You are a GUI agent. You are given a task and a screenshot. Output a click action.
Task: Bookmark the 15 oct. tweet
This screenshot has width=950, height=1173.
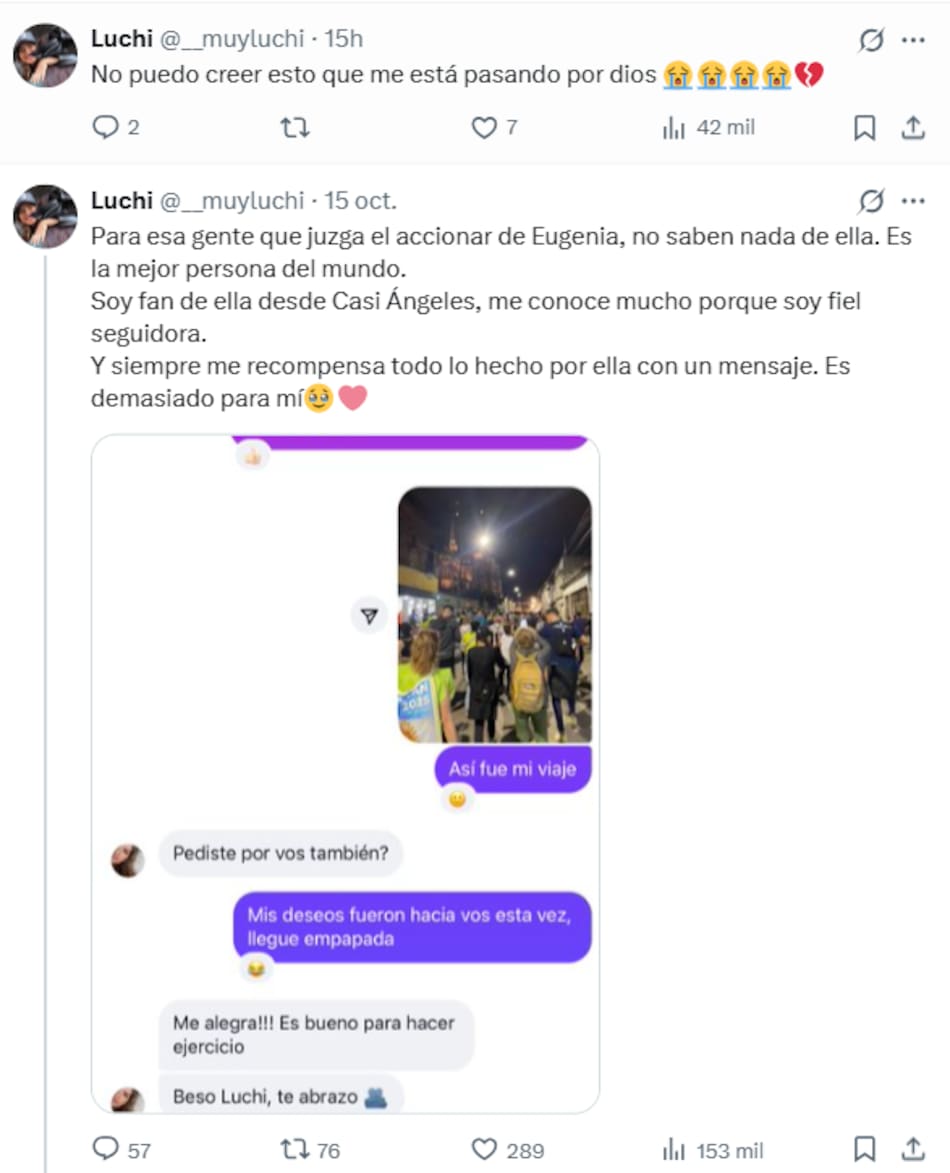pos(864,1149)
